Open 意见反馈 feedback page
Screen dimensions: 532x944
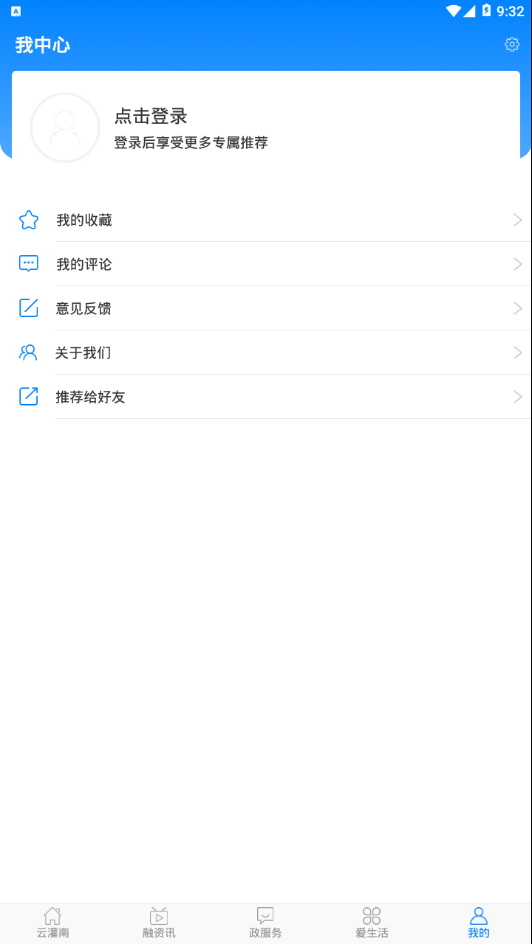tap(266, 309)
